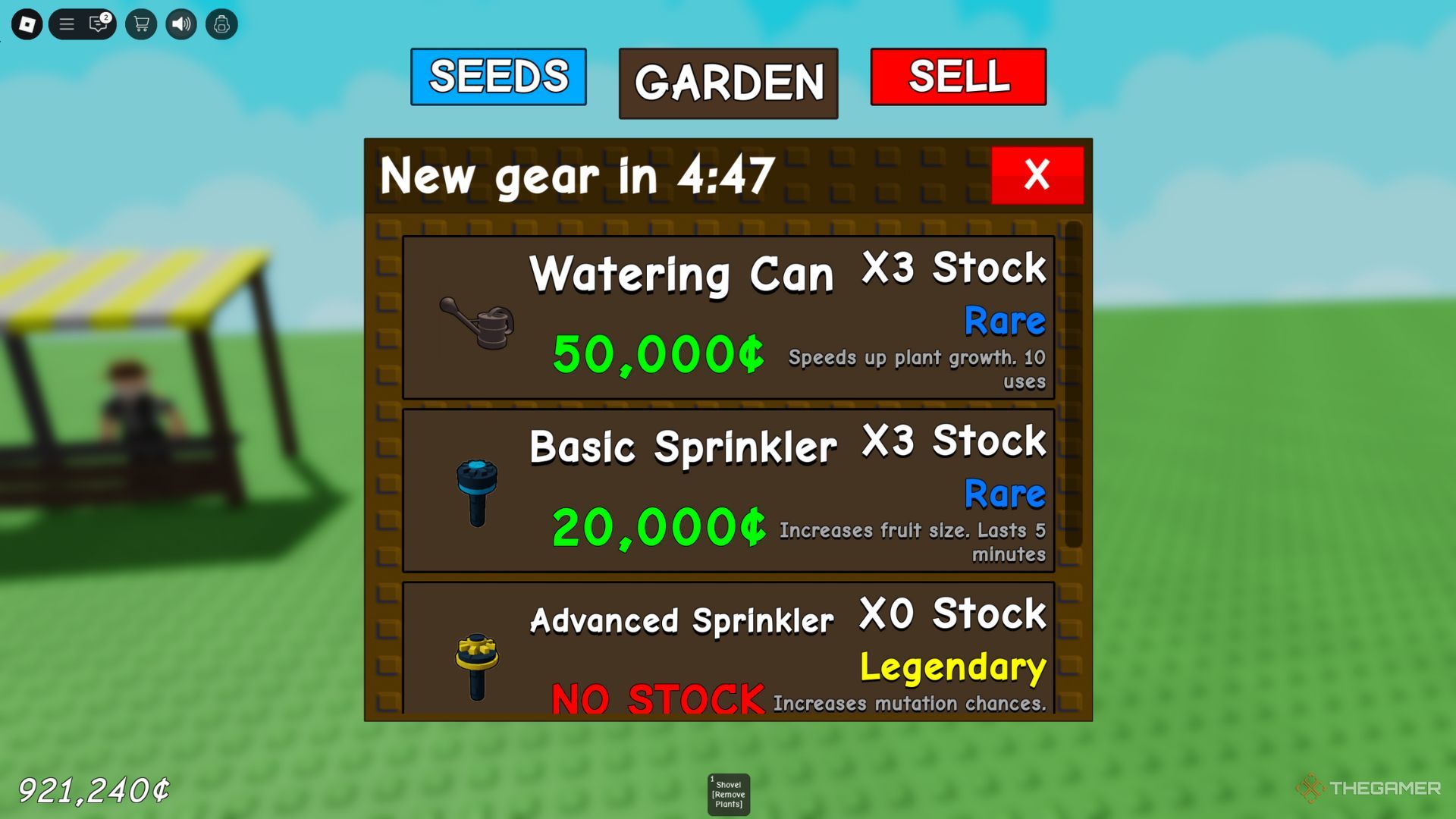Select the Advanced Sprinkler item
The height and width of the screenshot is (819, 1456).
(728, 648)
